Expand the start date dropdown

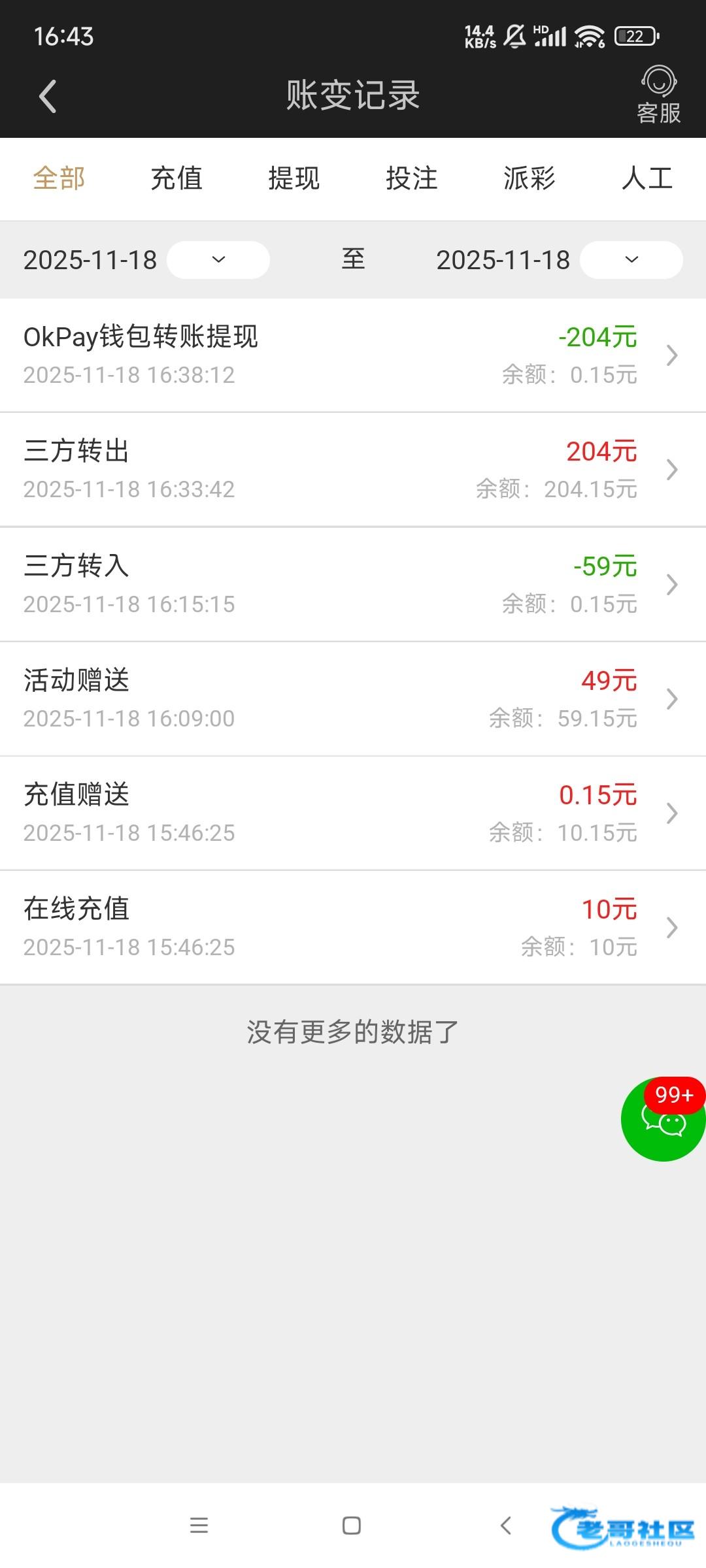pos(218,260)
